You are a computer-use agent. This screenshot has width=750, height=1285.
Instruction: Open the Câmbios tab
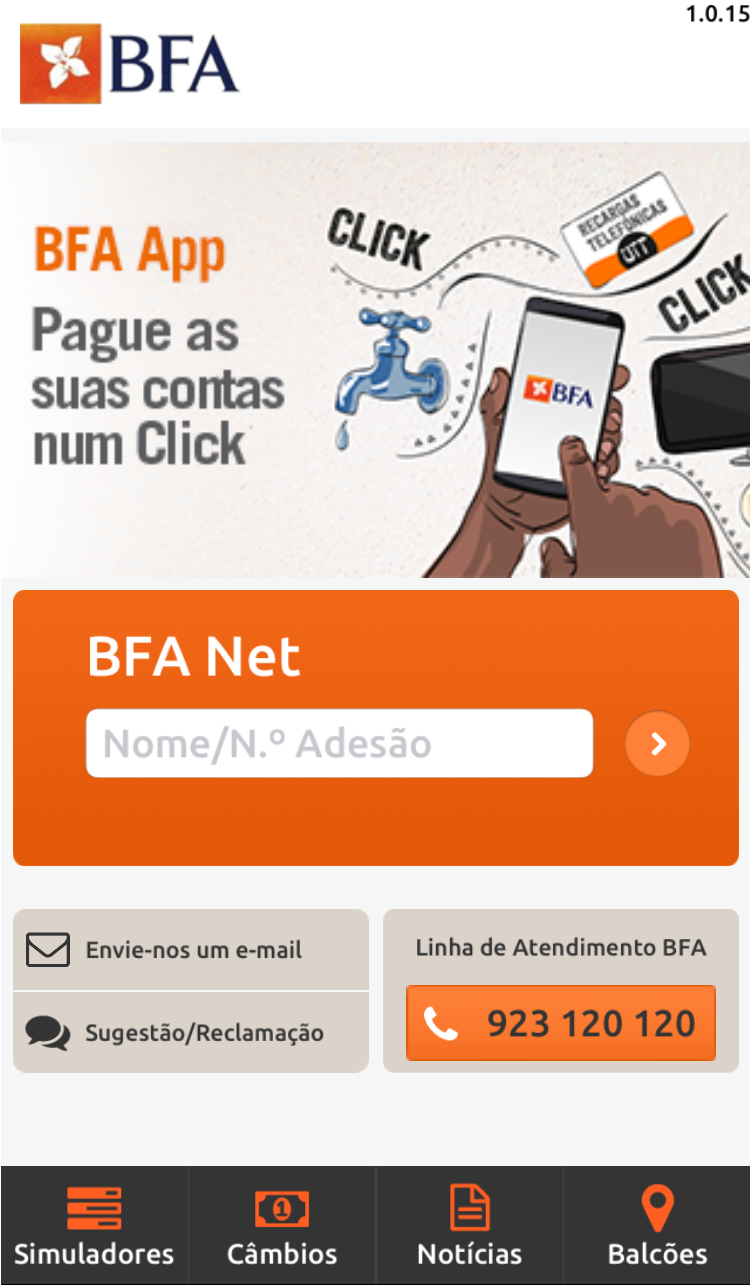tap(282, 1225)
